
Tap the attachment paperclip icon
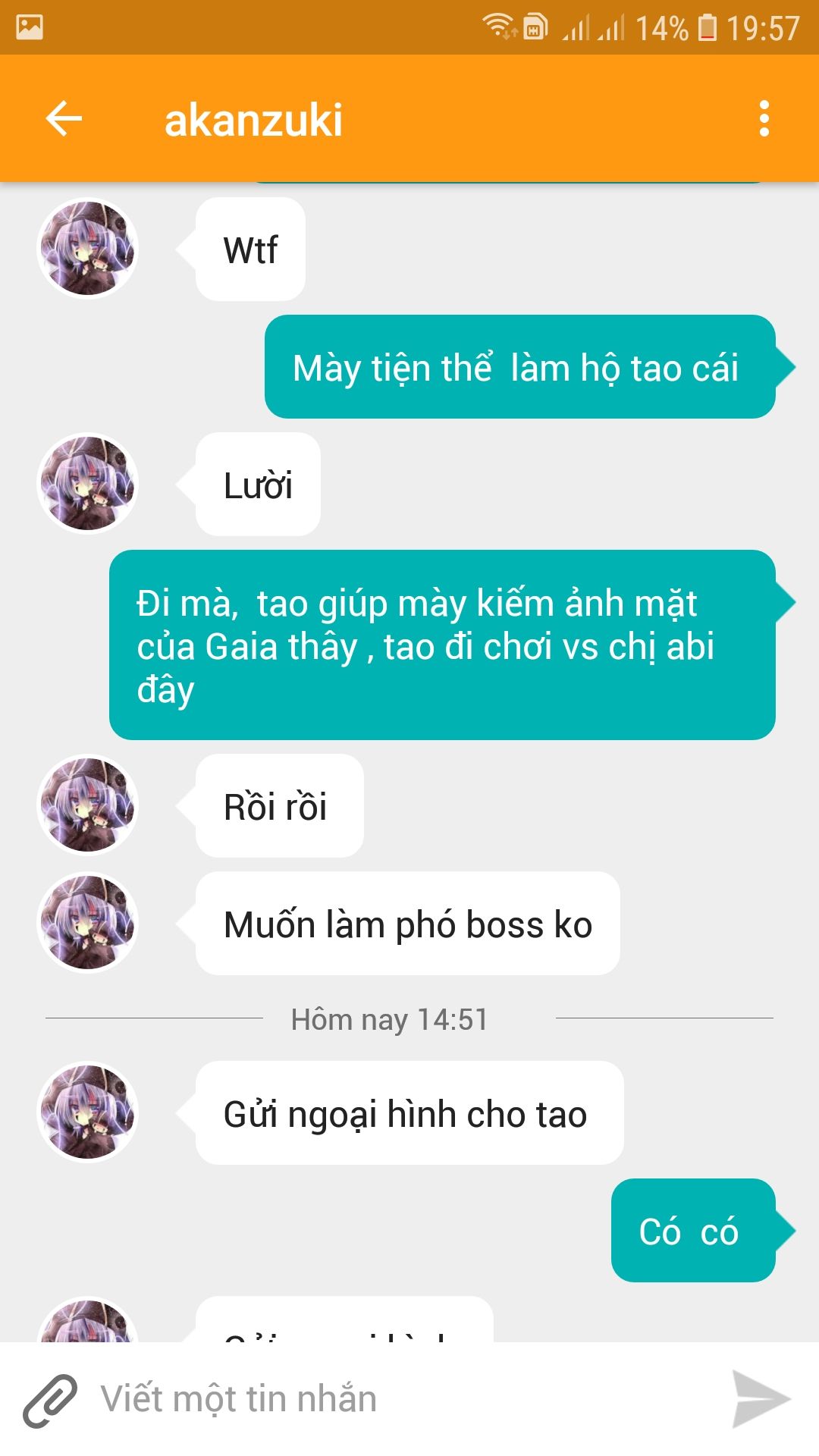coord(50,1400)
